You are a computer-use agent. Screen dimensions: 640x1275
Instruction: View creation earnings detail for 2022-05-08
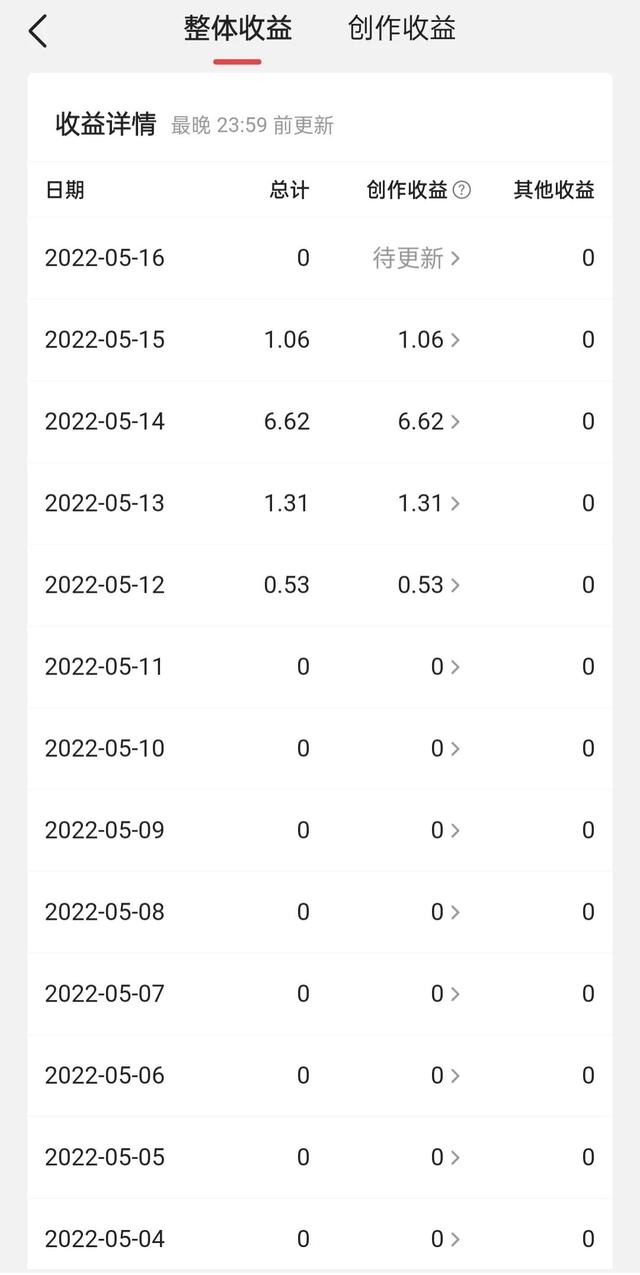[x=445, y=912]
